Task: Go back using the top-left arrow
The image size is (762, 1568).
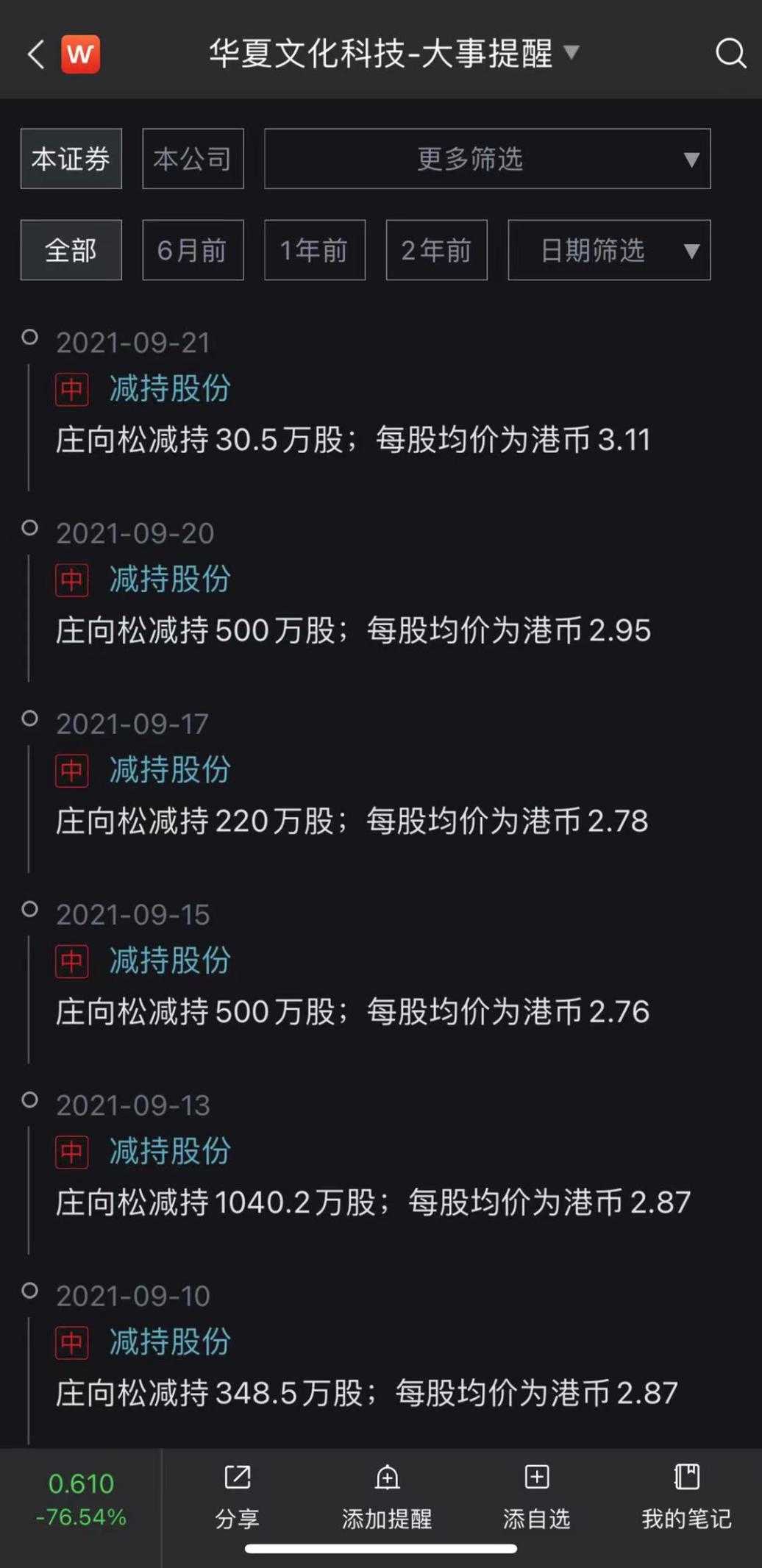Action: click(x=35, y=54)
